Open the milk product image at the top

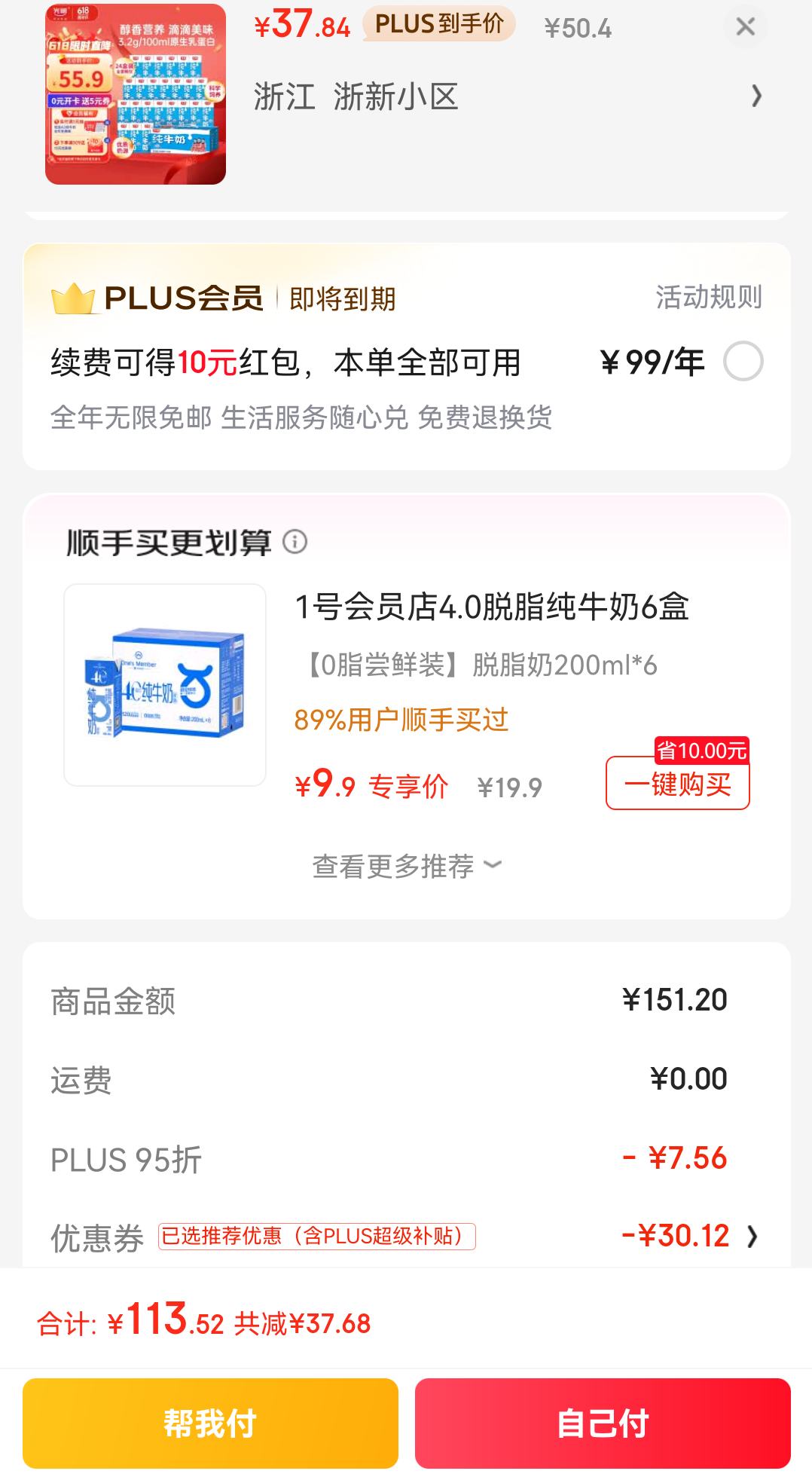click(x=136, y=94)
